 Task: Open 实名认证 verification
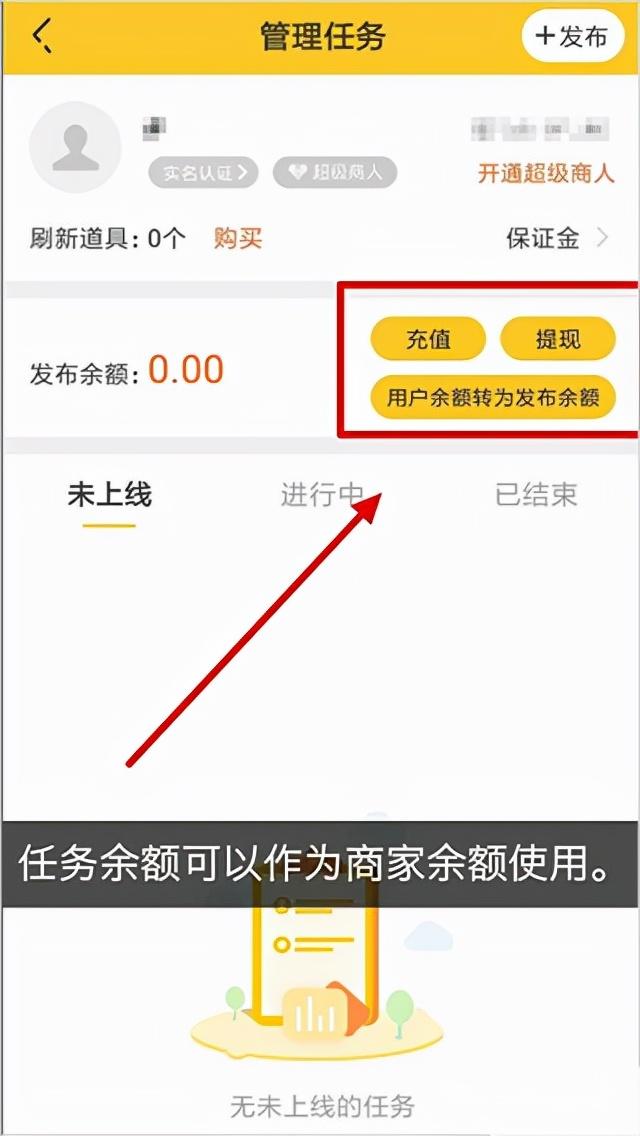point(204,173)
